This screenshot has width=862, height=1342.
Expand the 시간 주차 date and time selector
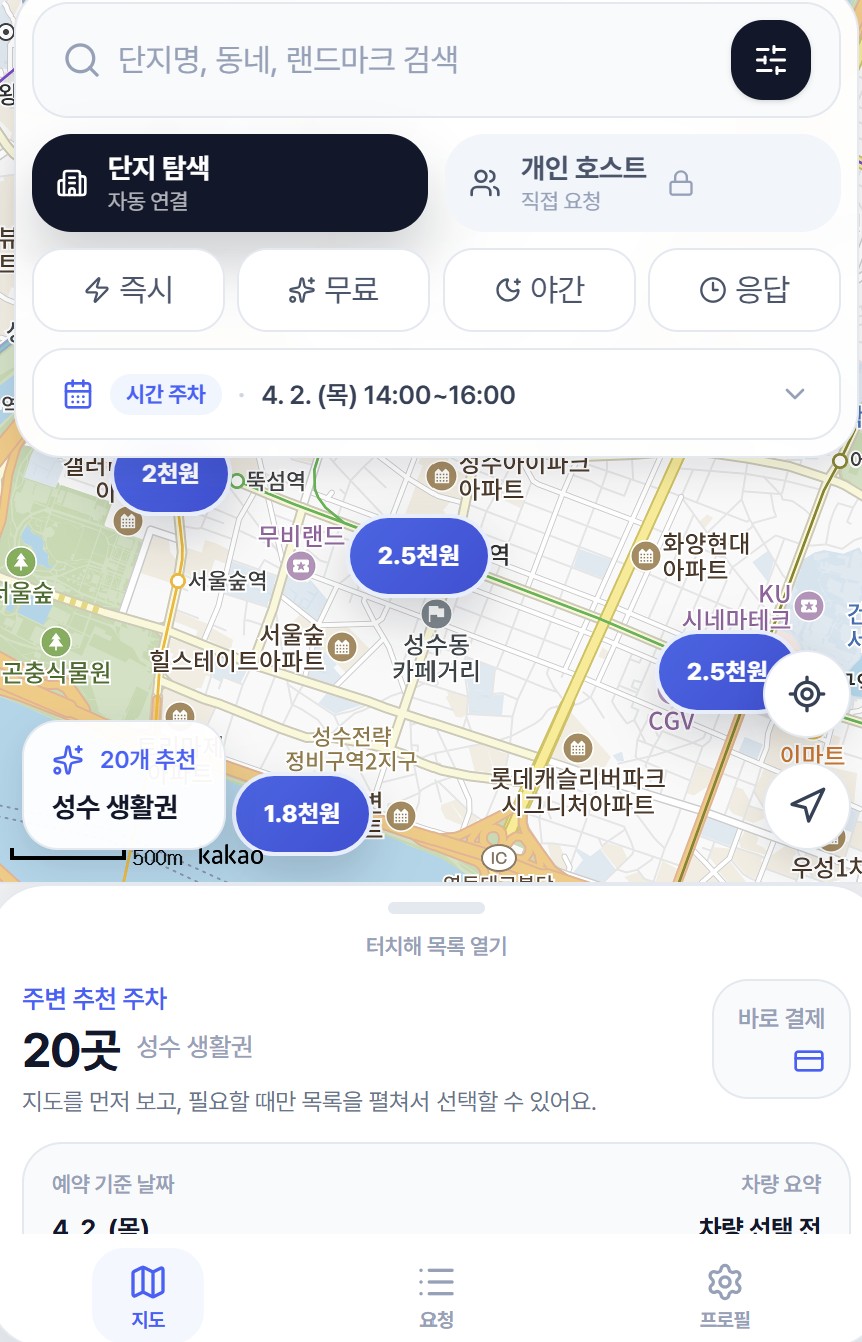tap(436, 394)
